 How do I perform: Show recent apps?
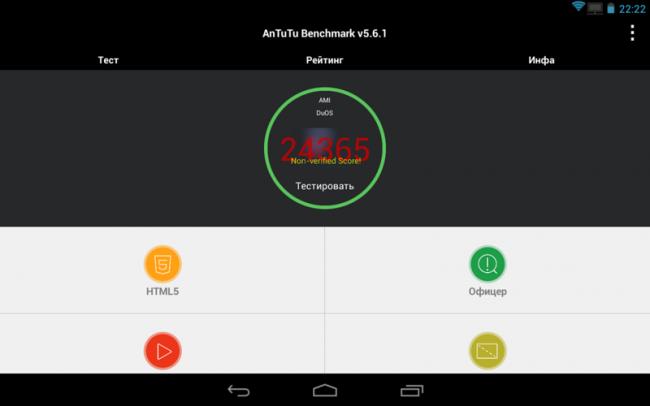pyautogui.click(x=412, y=390)
